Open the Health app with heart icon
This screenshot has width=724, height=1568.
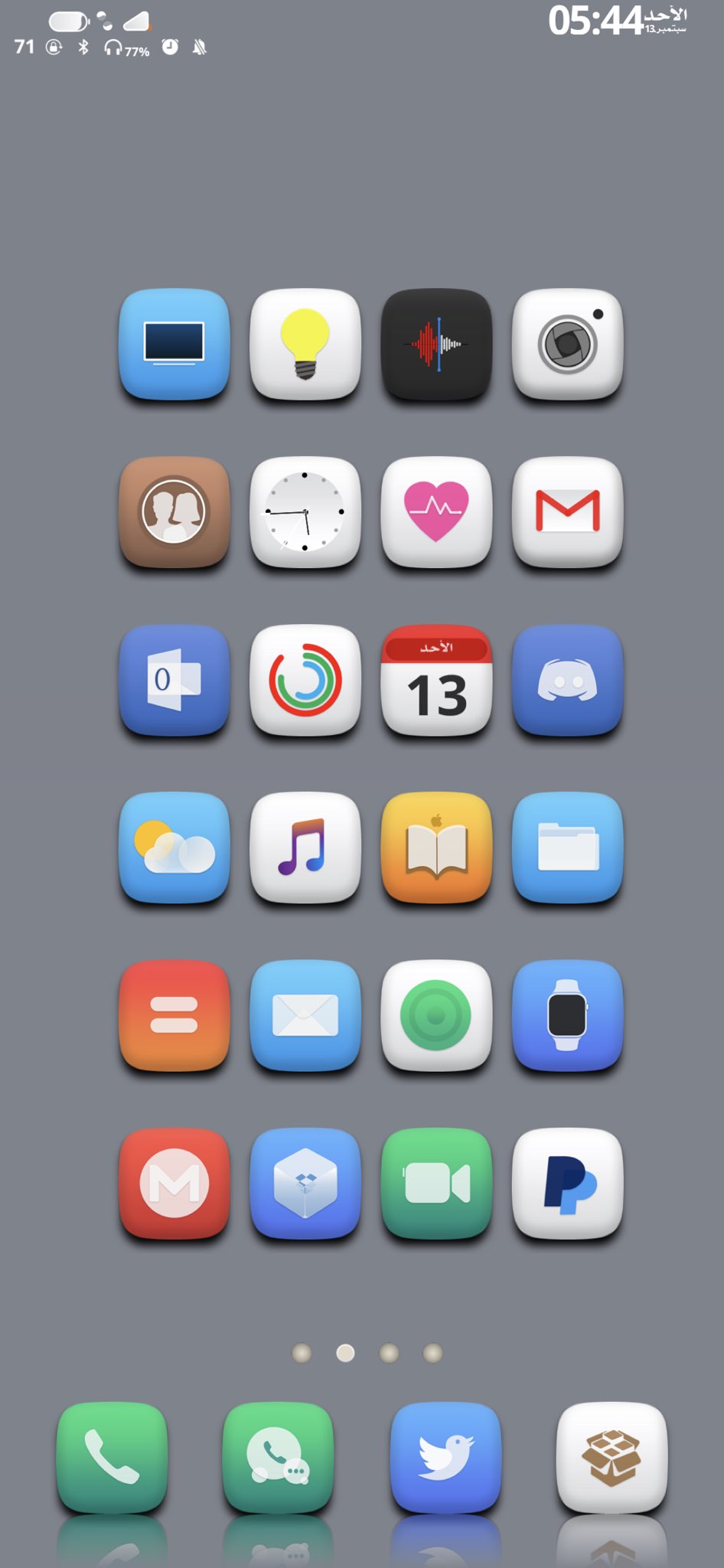[x=436, y=511]
